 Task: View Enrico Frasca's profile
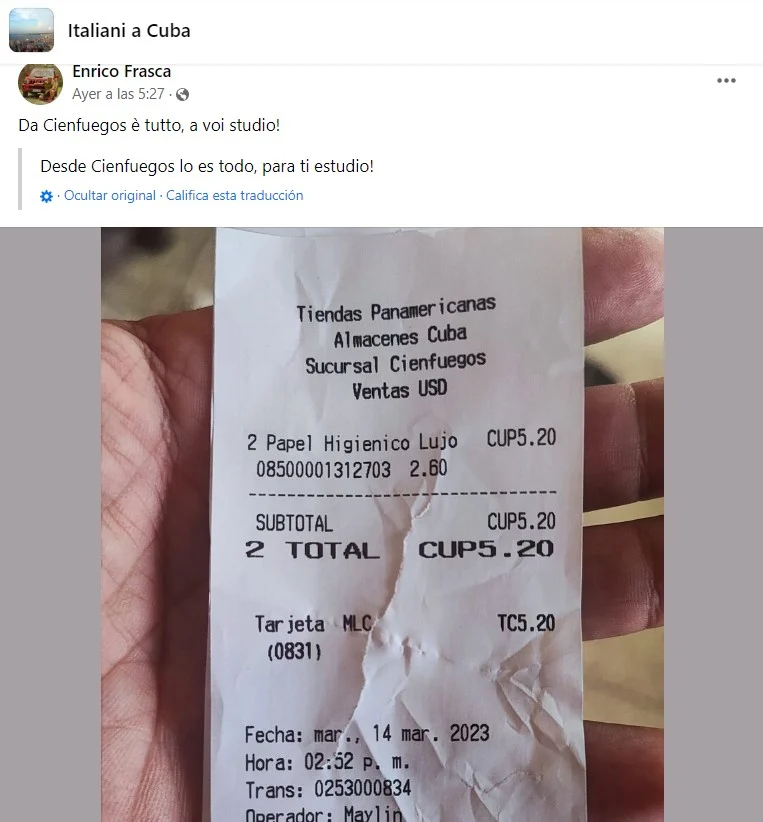tap(121, 71)
